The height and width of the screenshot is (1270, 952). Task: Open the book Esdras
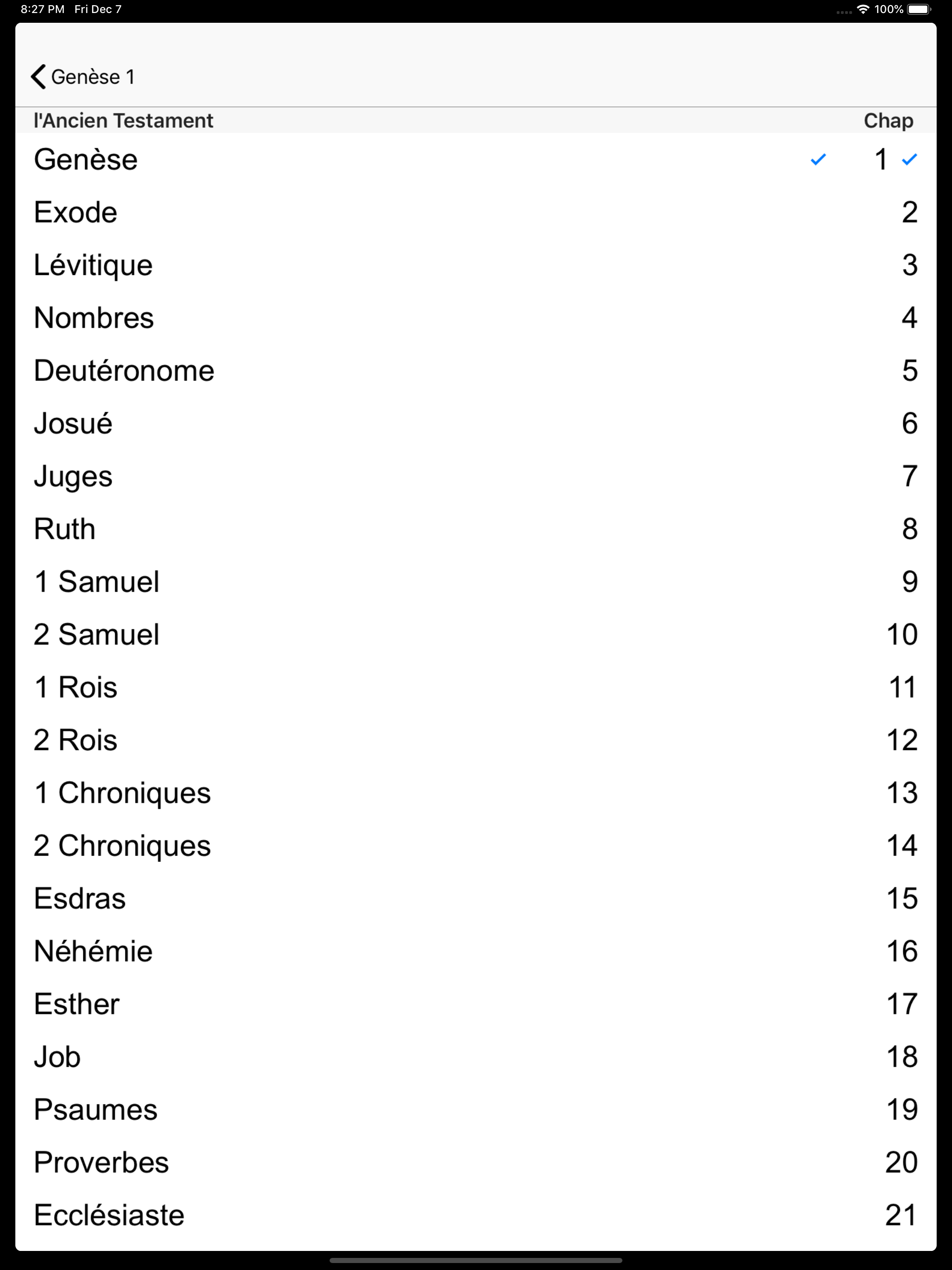click(80, 899)
